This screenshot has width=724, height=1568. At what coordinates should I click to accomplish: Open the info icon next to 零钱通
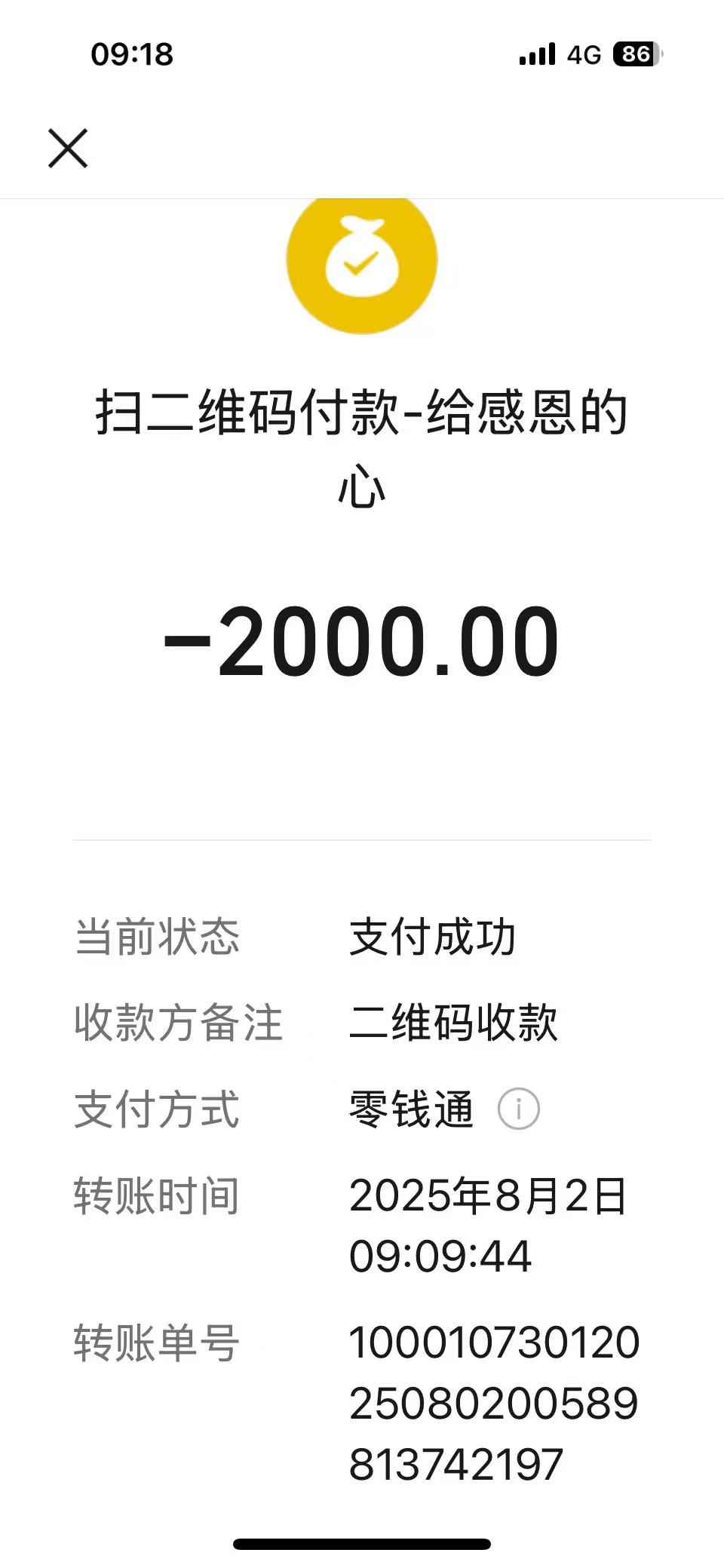pos(518,1109)
